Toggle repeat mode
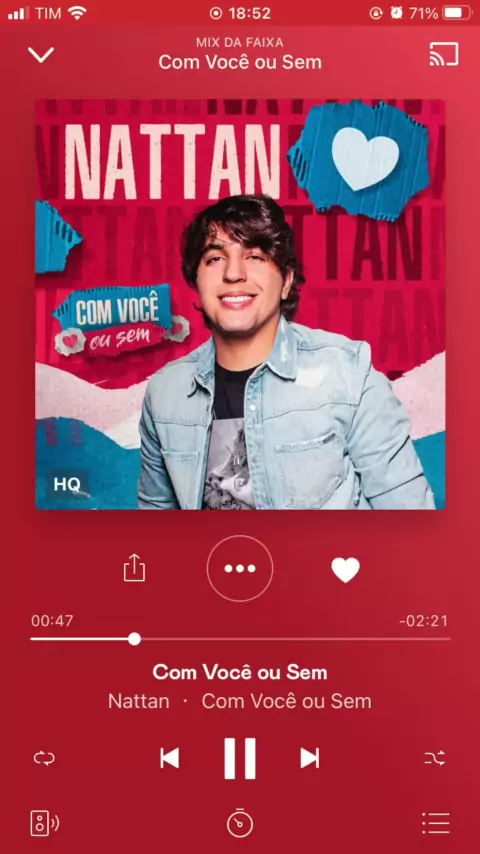Viewport: 480px width, 854px height. [44, 758]
